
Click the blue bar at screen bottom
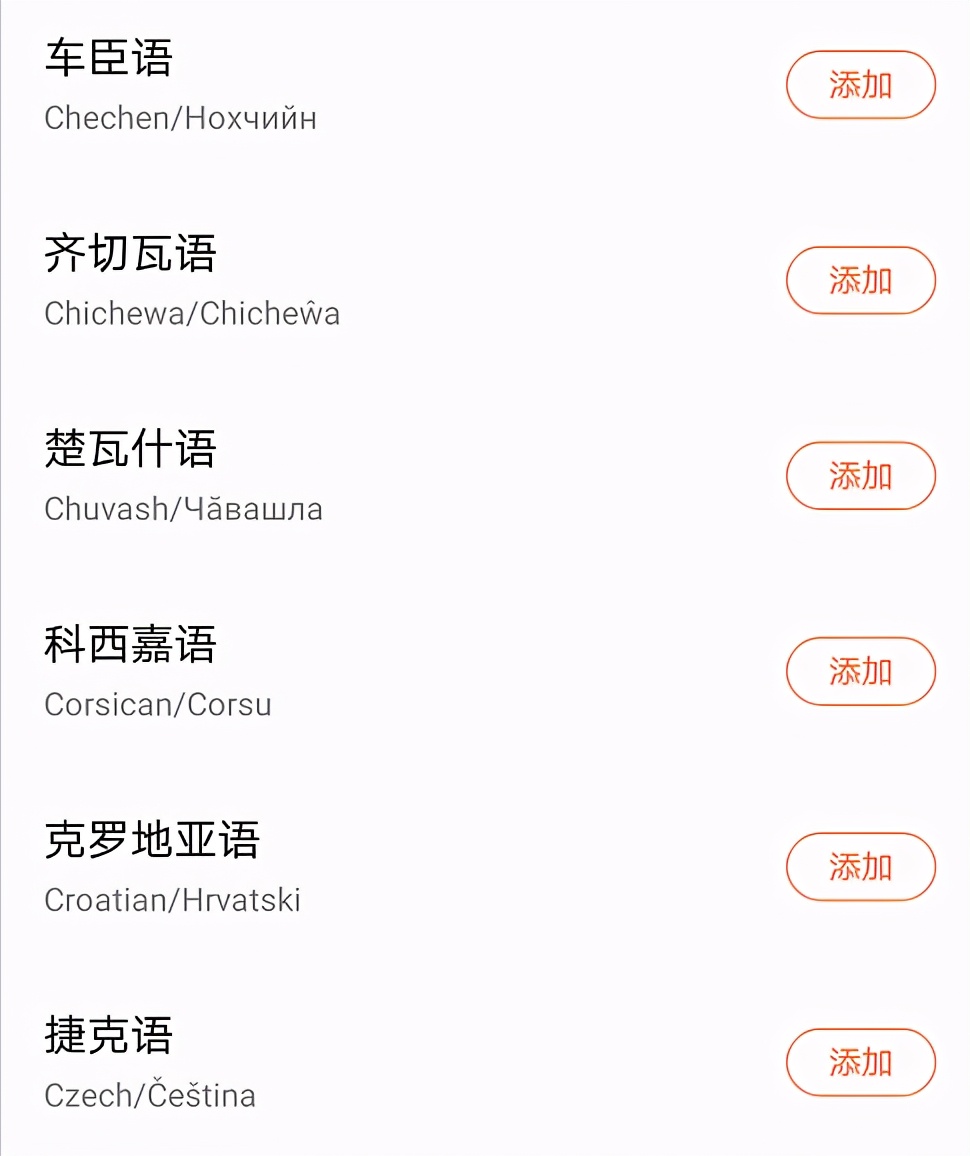[x=485, y=1150]
